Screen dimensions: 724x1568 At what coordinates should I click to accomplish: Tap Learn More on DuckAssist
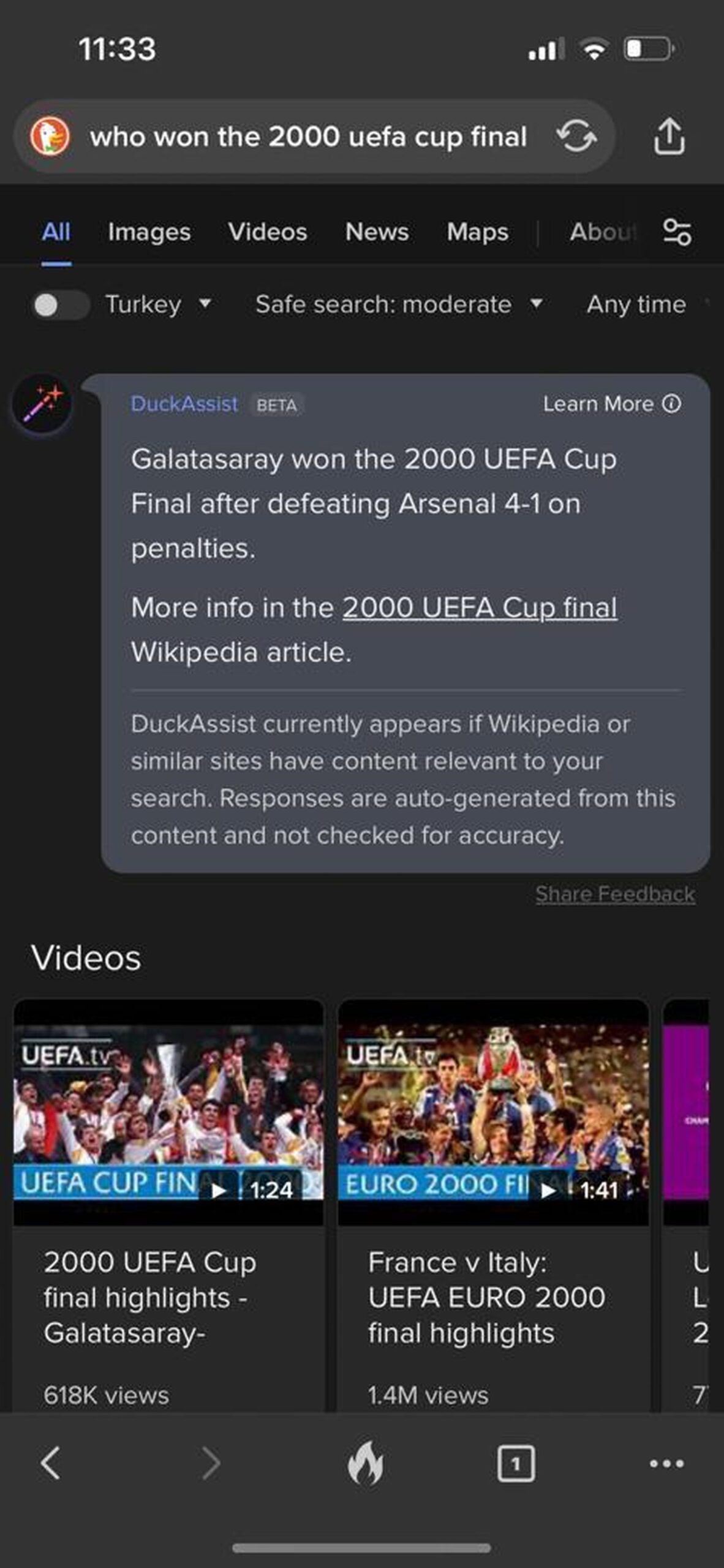click(x=612, y=404)
